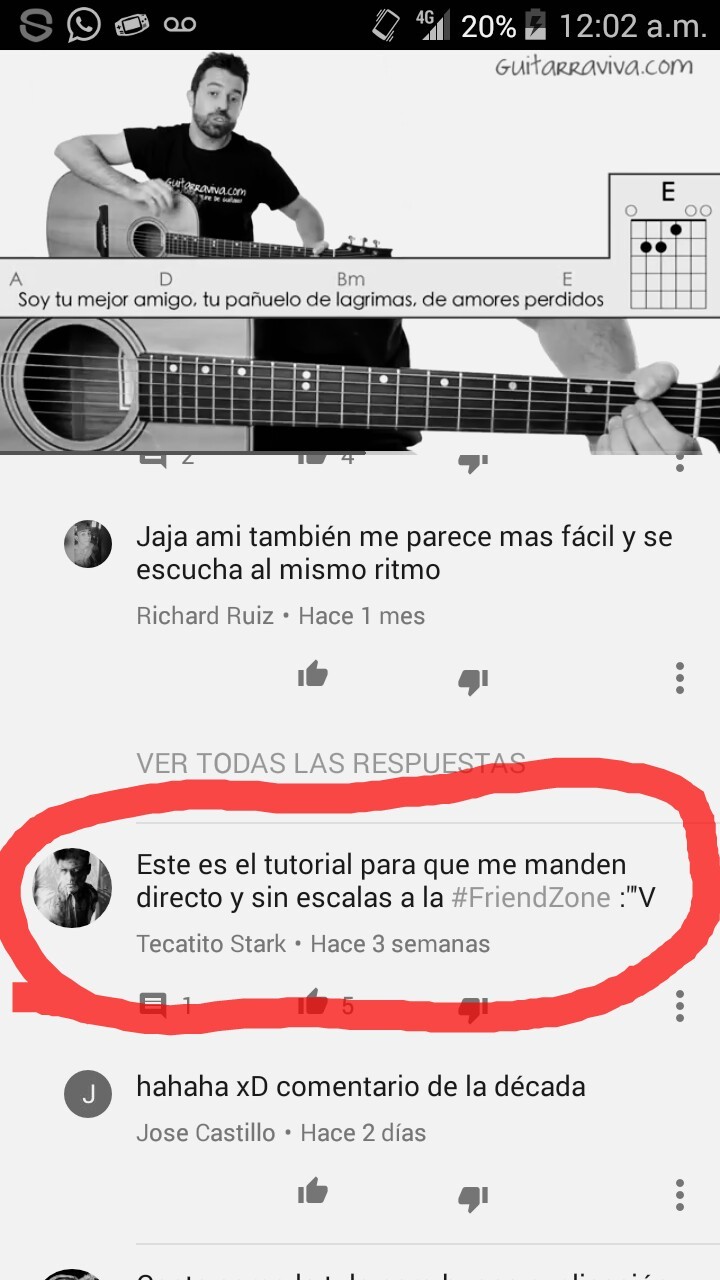The image size is (720, 1280).
Task: Open the #FriendZone hashtag
Action: (530, 897)
